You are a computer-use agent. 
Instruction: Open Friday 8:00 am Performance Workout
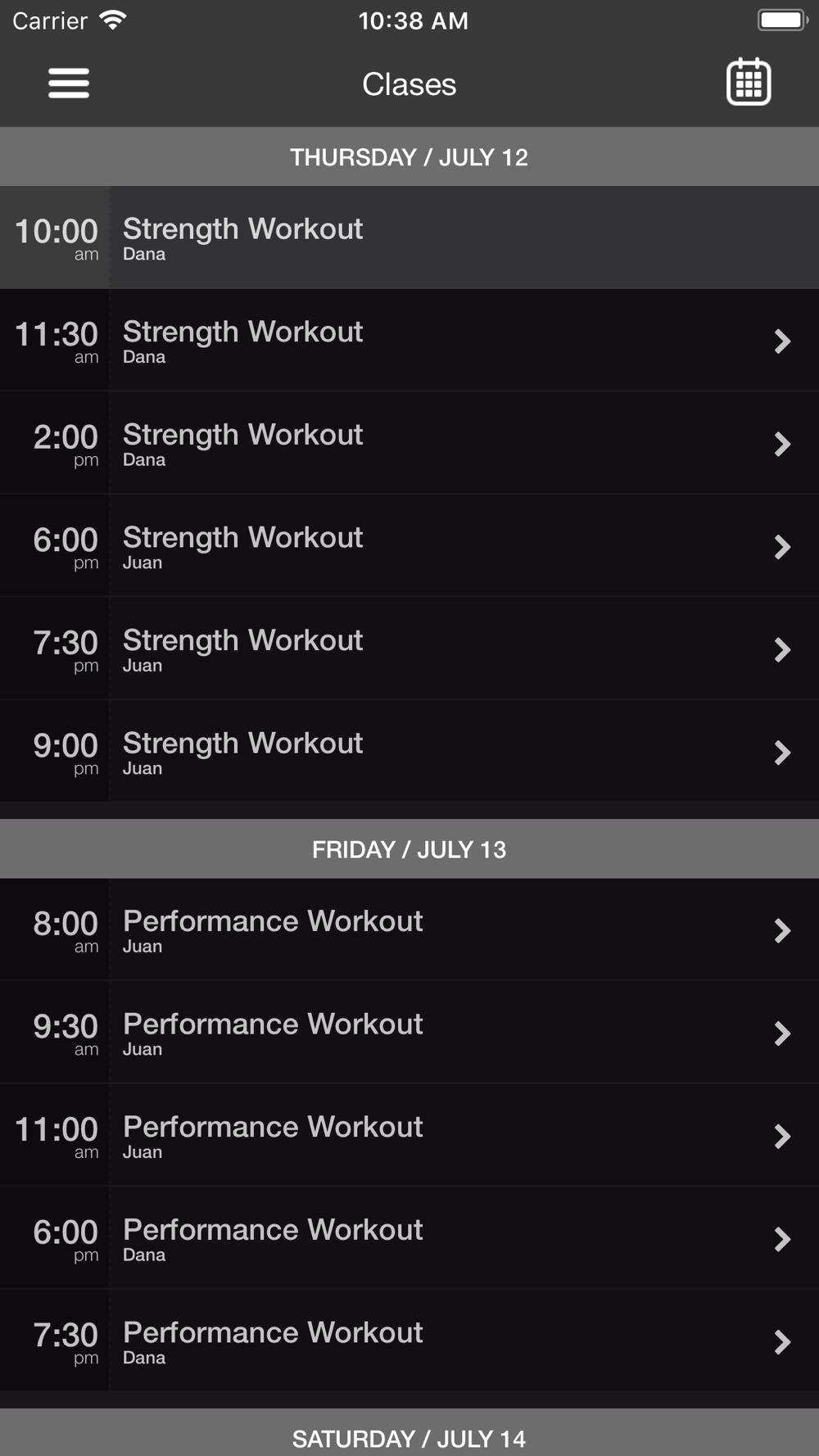(409, 929)
